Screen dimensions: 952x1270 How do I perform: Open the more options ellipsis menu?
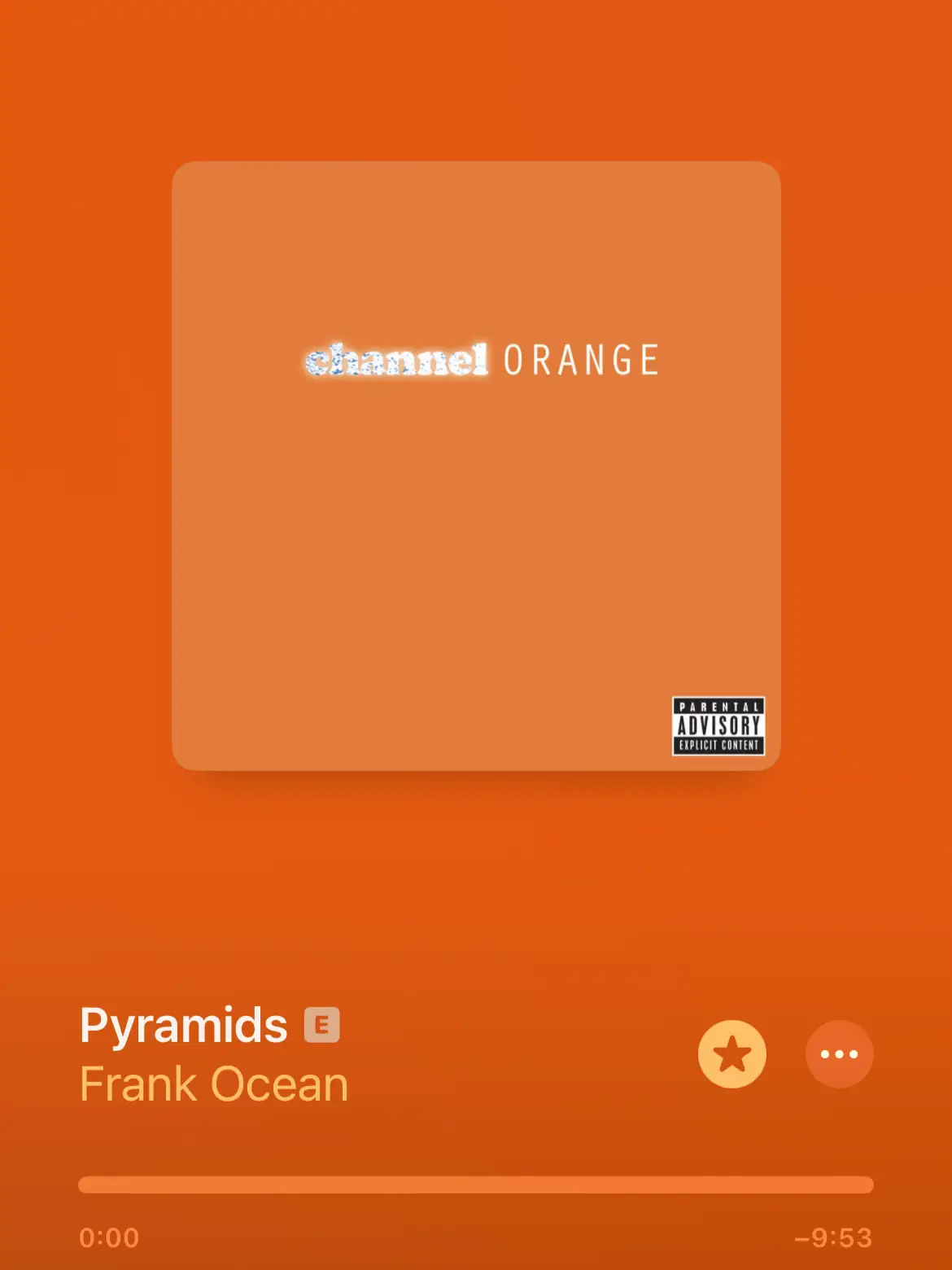tap(839, 1054)
